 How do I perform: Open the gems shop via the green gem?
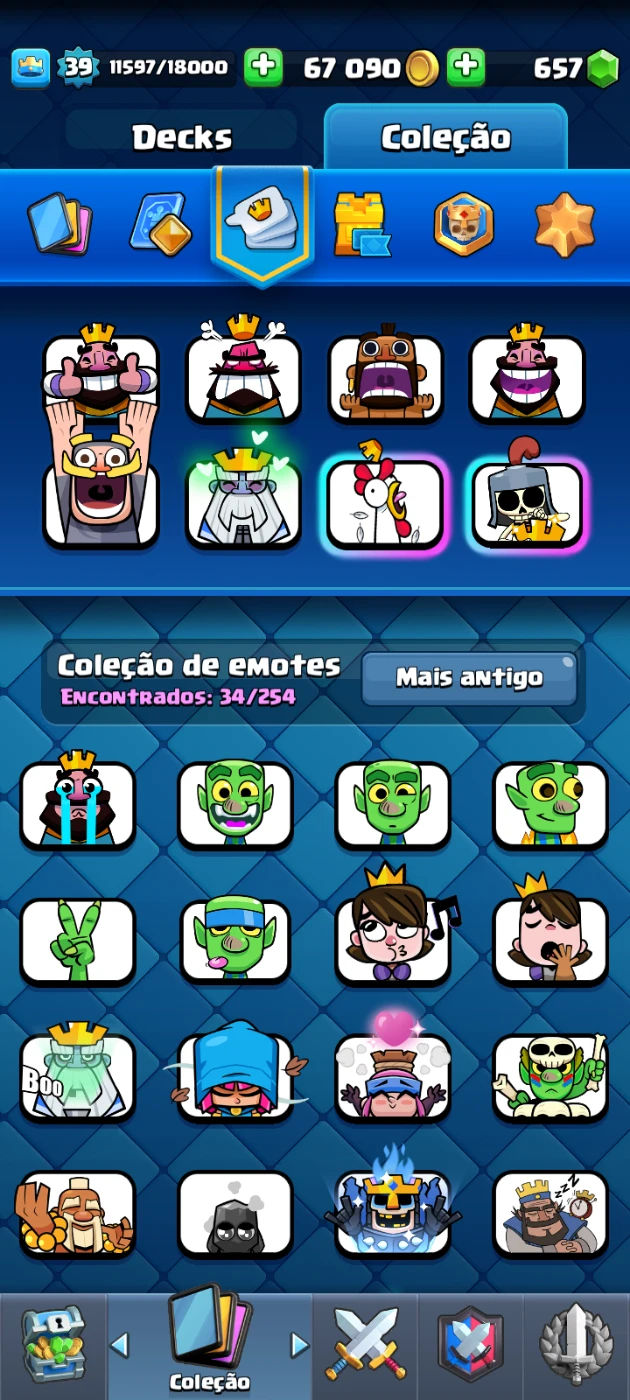(602, 68)
